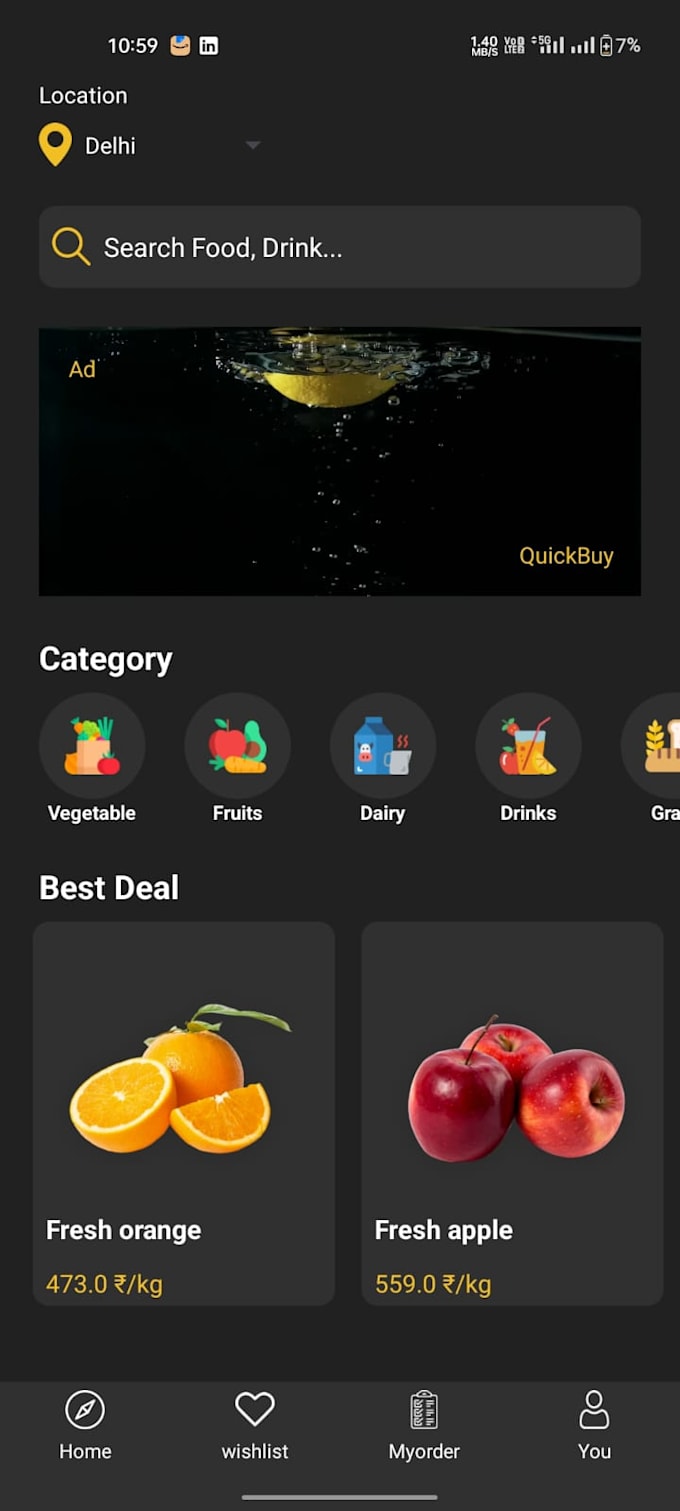The height and width of the screenshot is (1511, 680).
Task: Select the Fruits category
Action: click(237, 759)
